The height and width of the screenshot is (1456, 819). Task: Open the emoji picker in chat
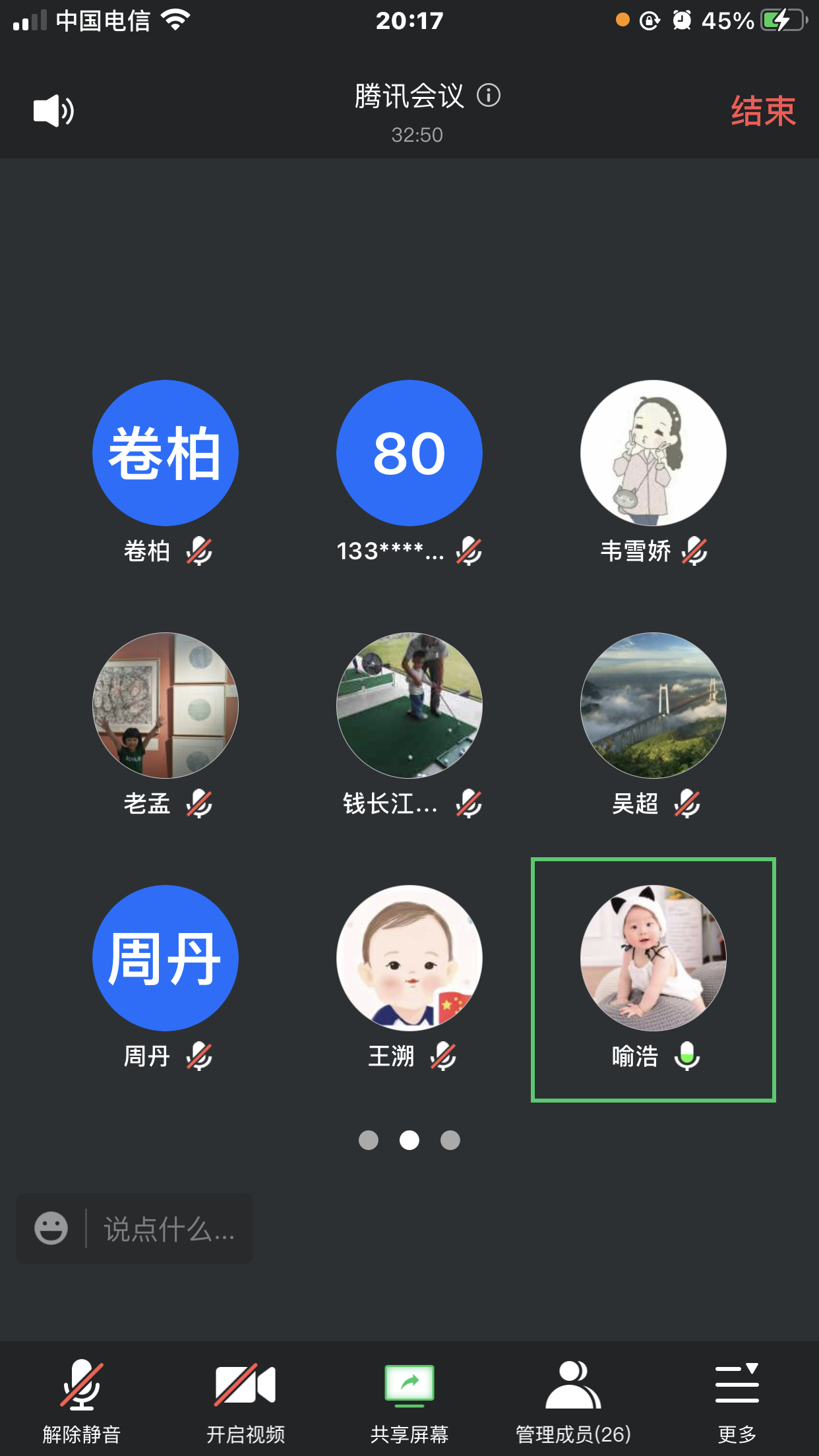[x=51, y=1228]
